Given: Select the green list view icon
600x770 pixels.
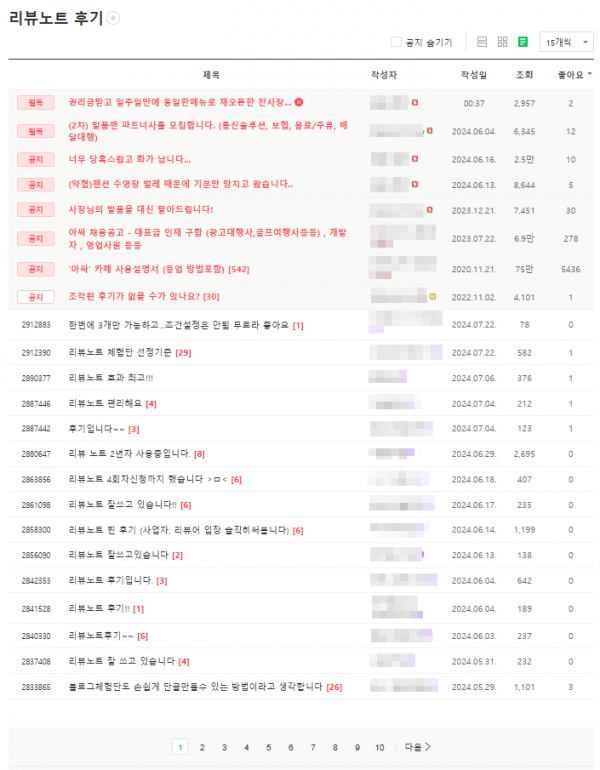Looking at the screenshot, I should point(523,42).
